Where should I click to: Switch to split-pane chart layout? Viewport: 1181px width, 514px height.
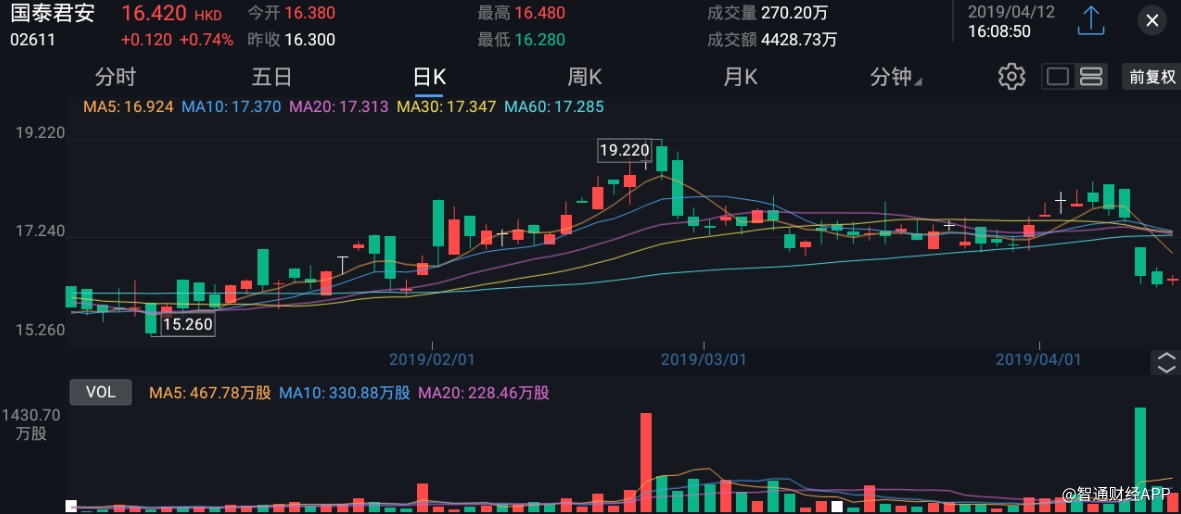click(1091, 77)
